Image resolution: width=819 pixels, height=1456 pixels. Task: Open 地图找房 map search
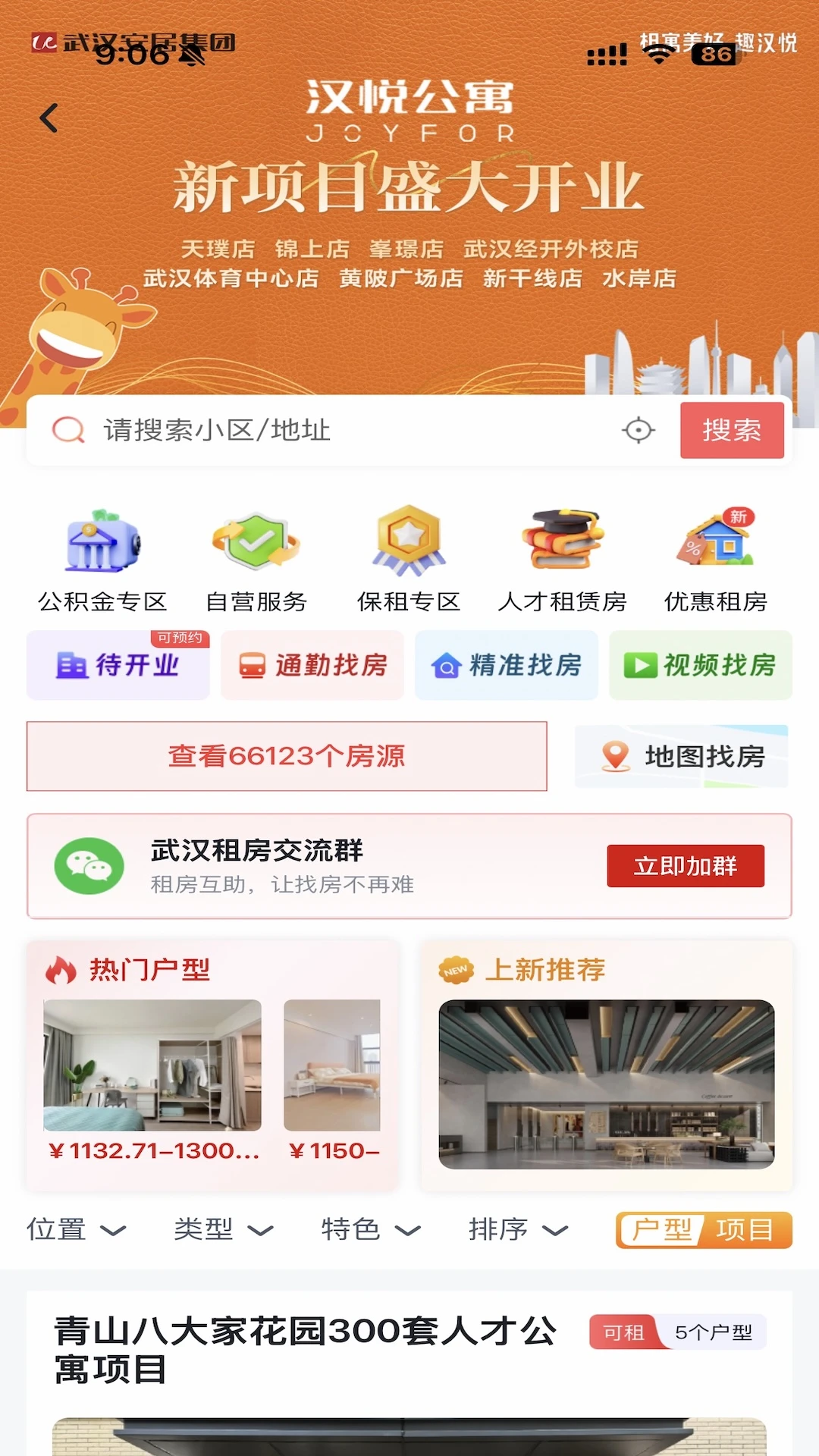pos(682,756)
